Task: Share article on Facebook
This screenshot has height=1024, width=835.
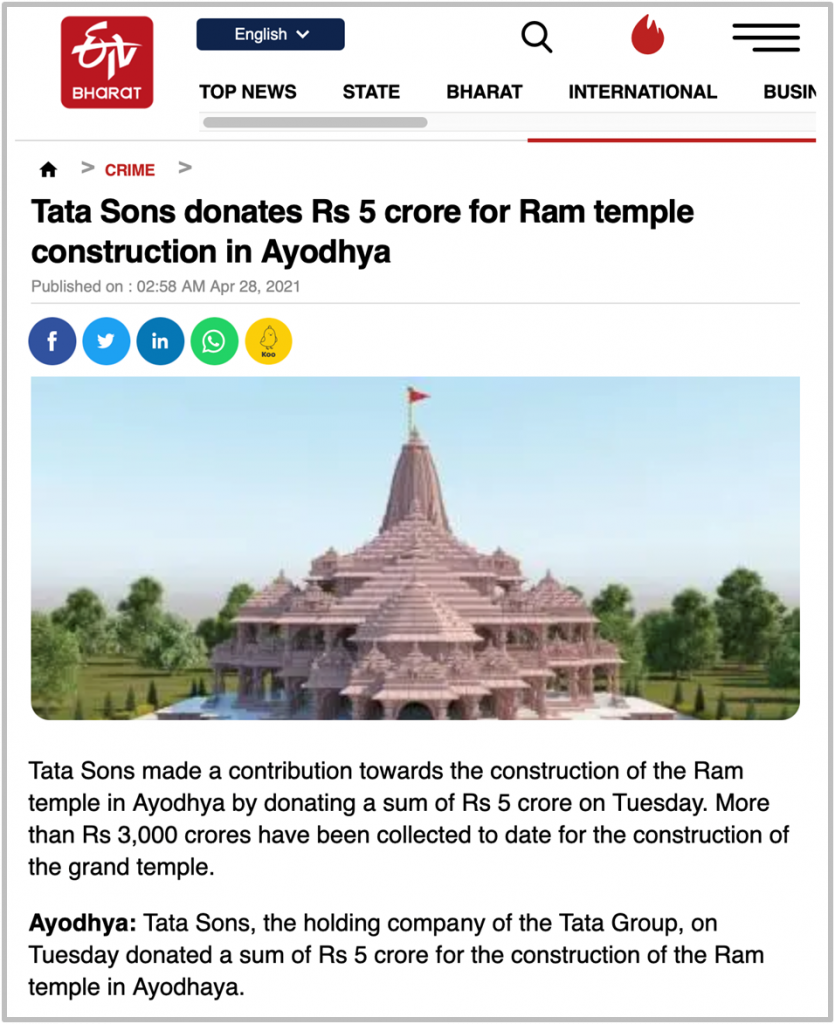Action: click(52, 342)
